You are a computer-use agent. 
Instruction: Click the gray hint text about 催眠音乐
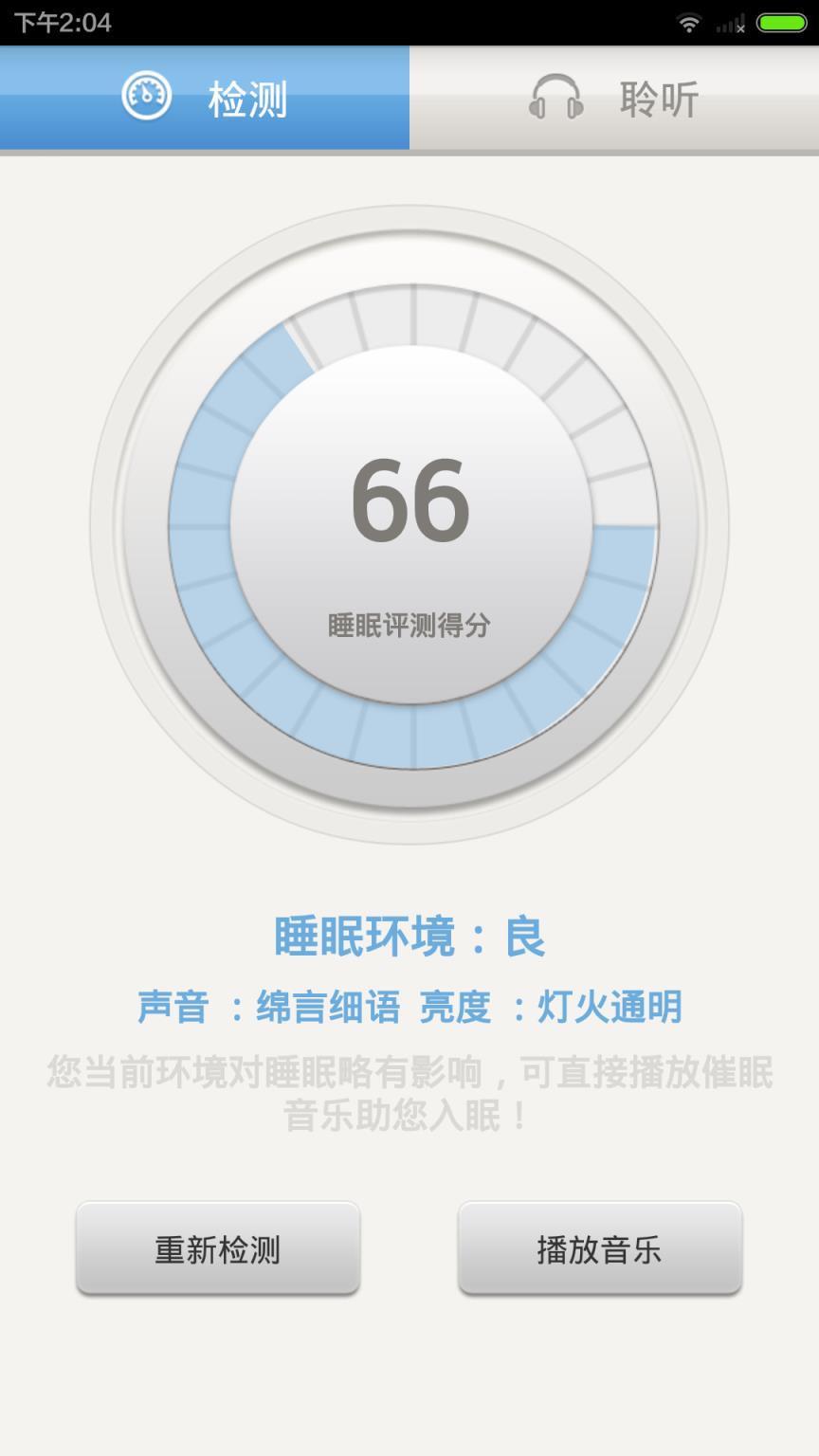click(x=409, y=1090)
